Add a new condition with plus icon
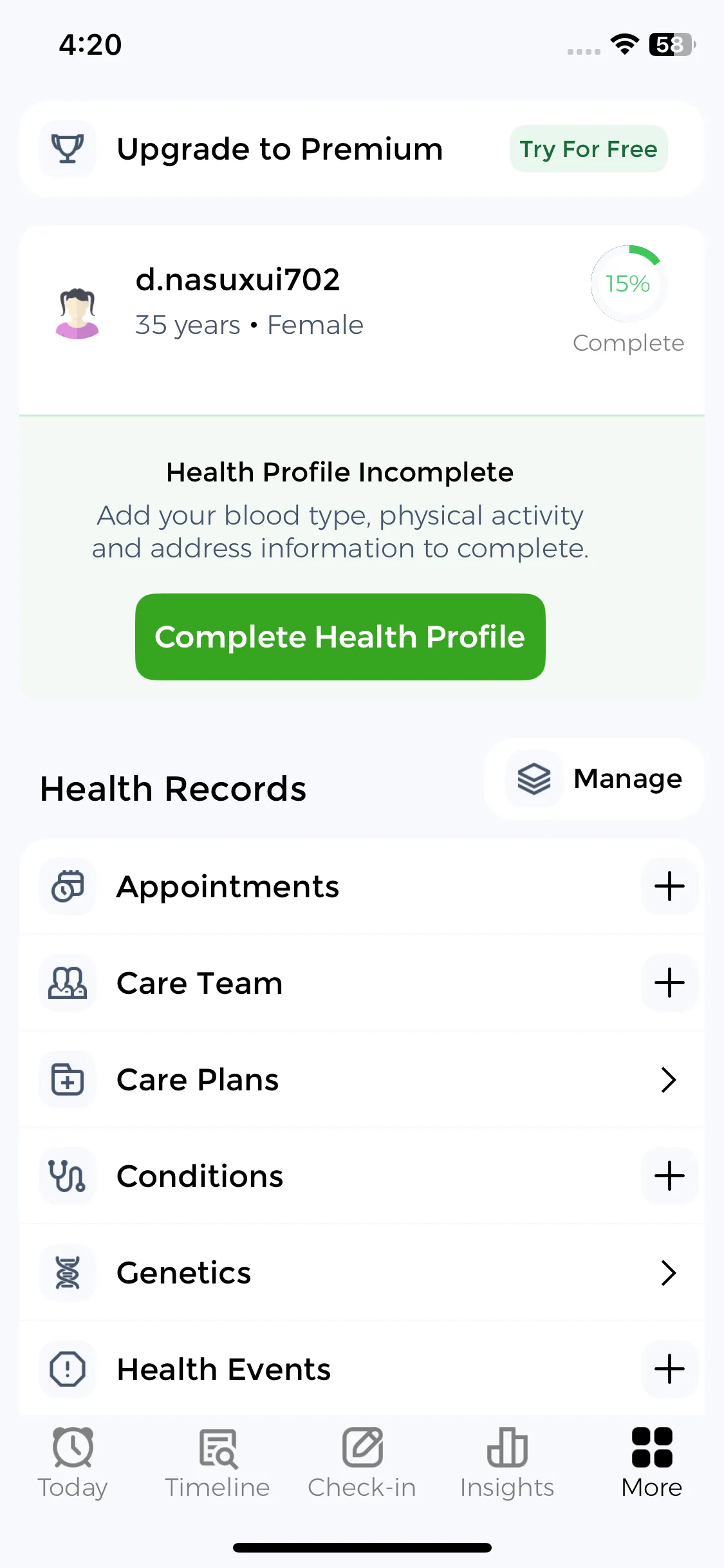Image resolution: width=724 pixels, height=1568 pixels. [669, 1176]
